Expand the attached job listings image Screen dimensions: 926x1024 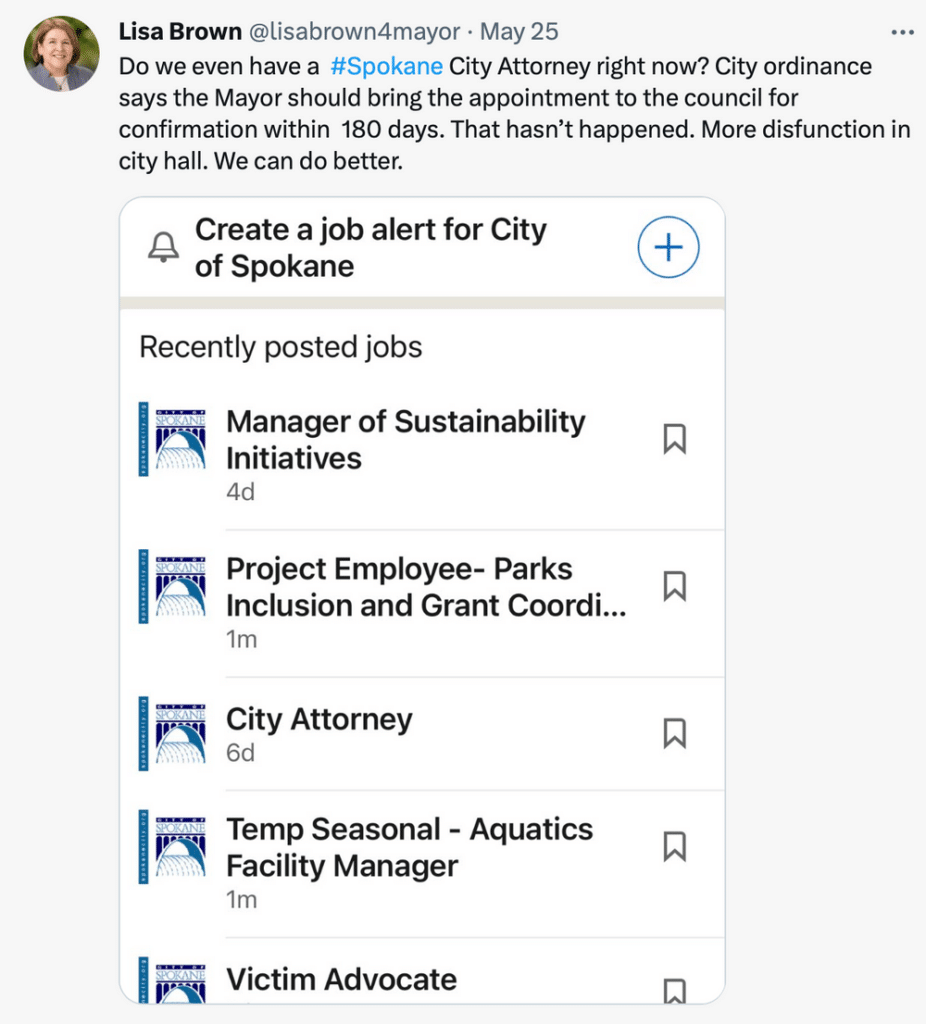pyautogui.click(x=421, y=600)
